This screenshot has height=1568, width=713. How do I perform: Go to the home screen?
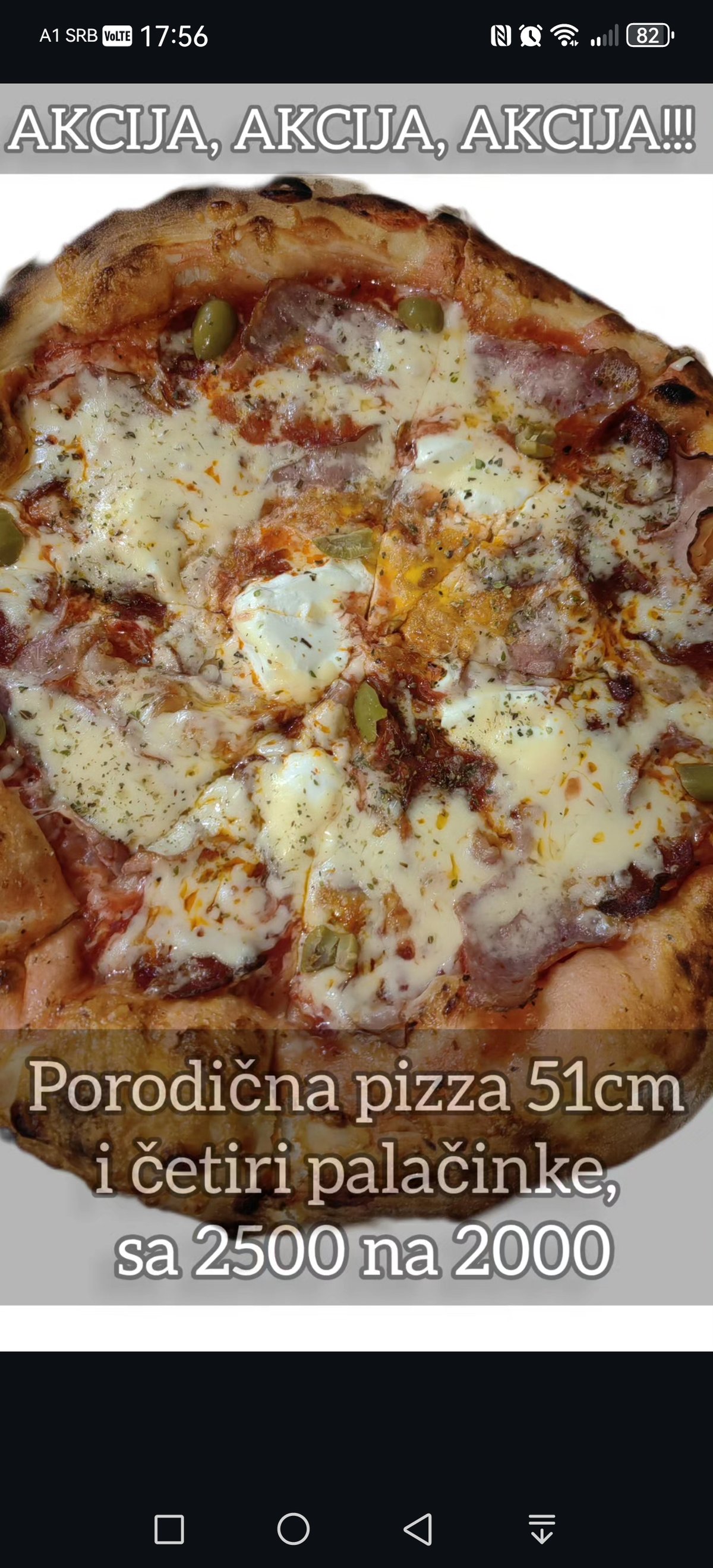click(294, 1528)
